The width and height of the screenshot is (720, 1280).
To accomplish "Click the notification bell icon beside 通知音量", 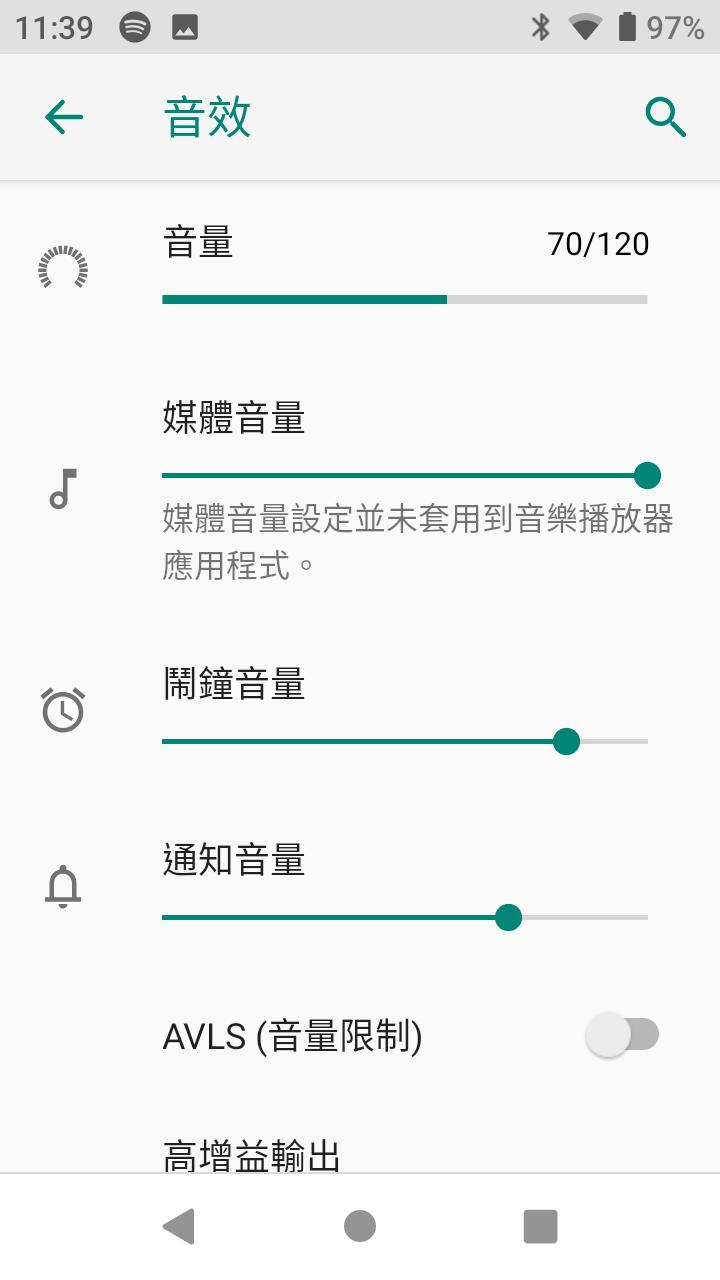I will click(64, 885).
